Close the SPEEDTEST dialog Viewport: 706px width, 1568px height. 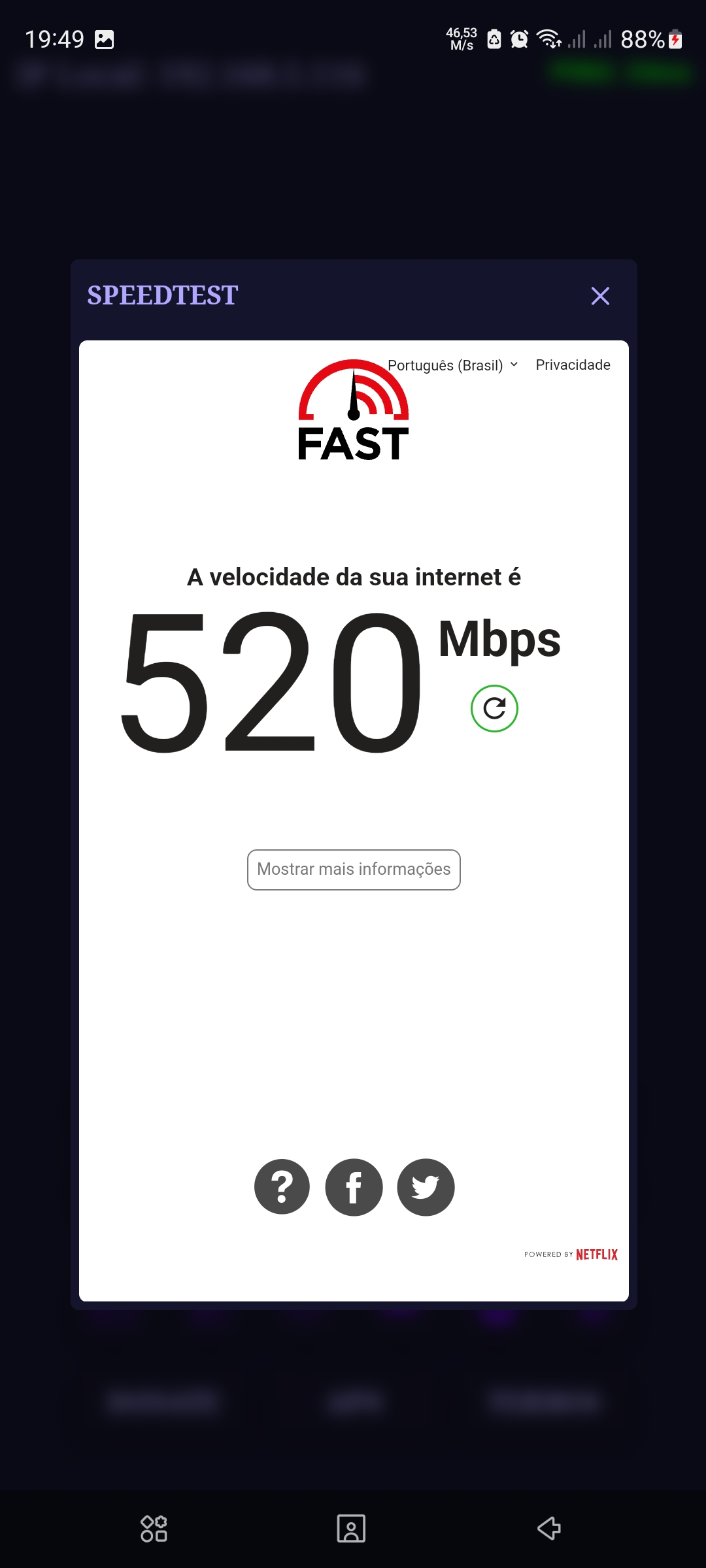(600, 296)
